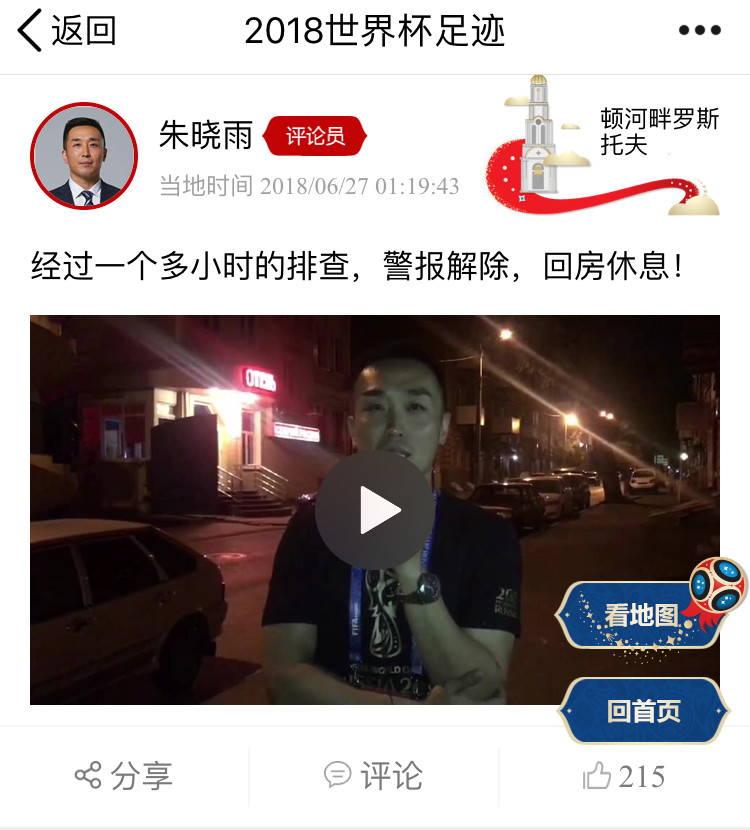The width and height of the screenshot is (750, 830).
Task: Tap the 看地图 button
Action: (640, 615)
